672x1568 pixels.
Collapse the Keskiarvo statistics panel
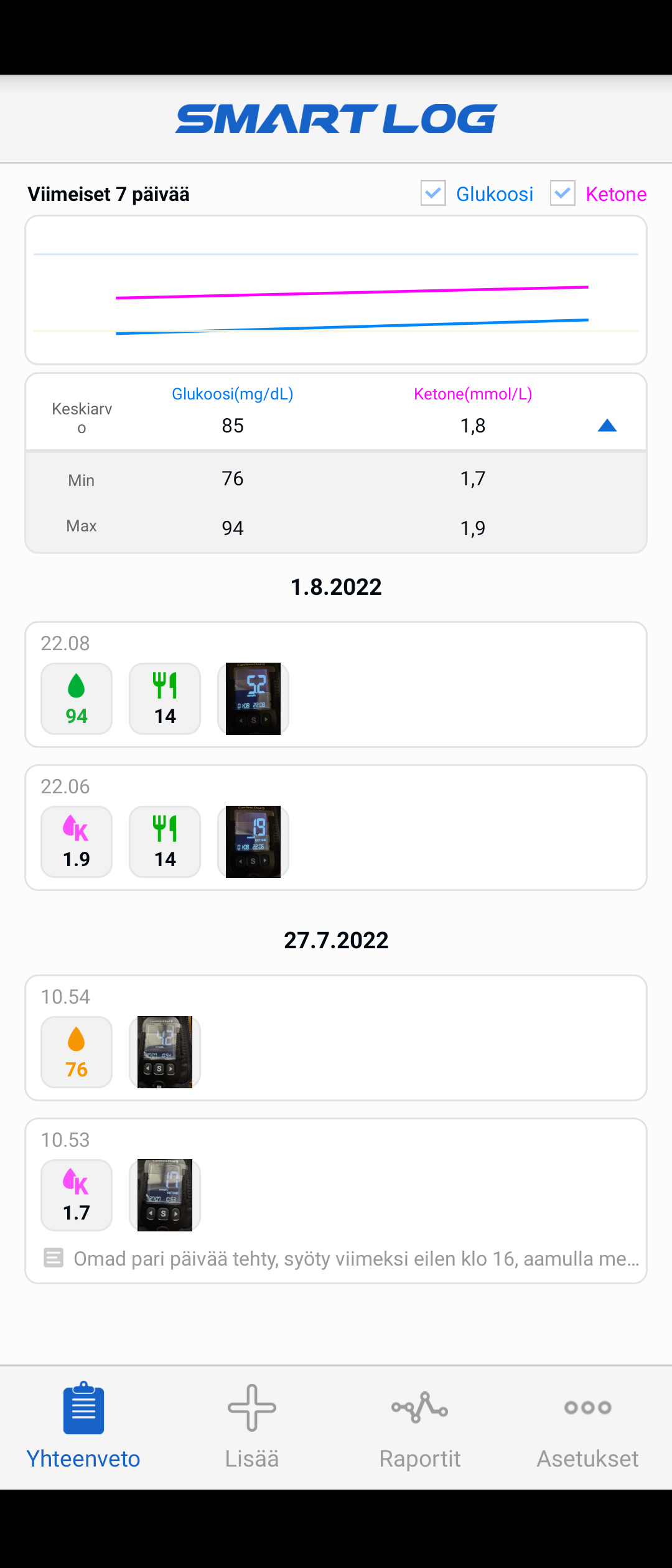(x=607, y=426)
